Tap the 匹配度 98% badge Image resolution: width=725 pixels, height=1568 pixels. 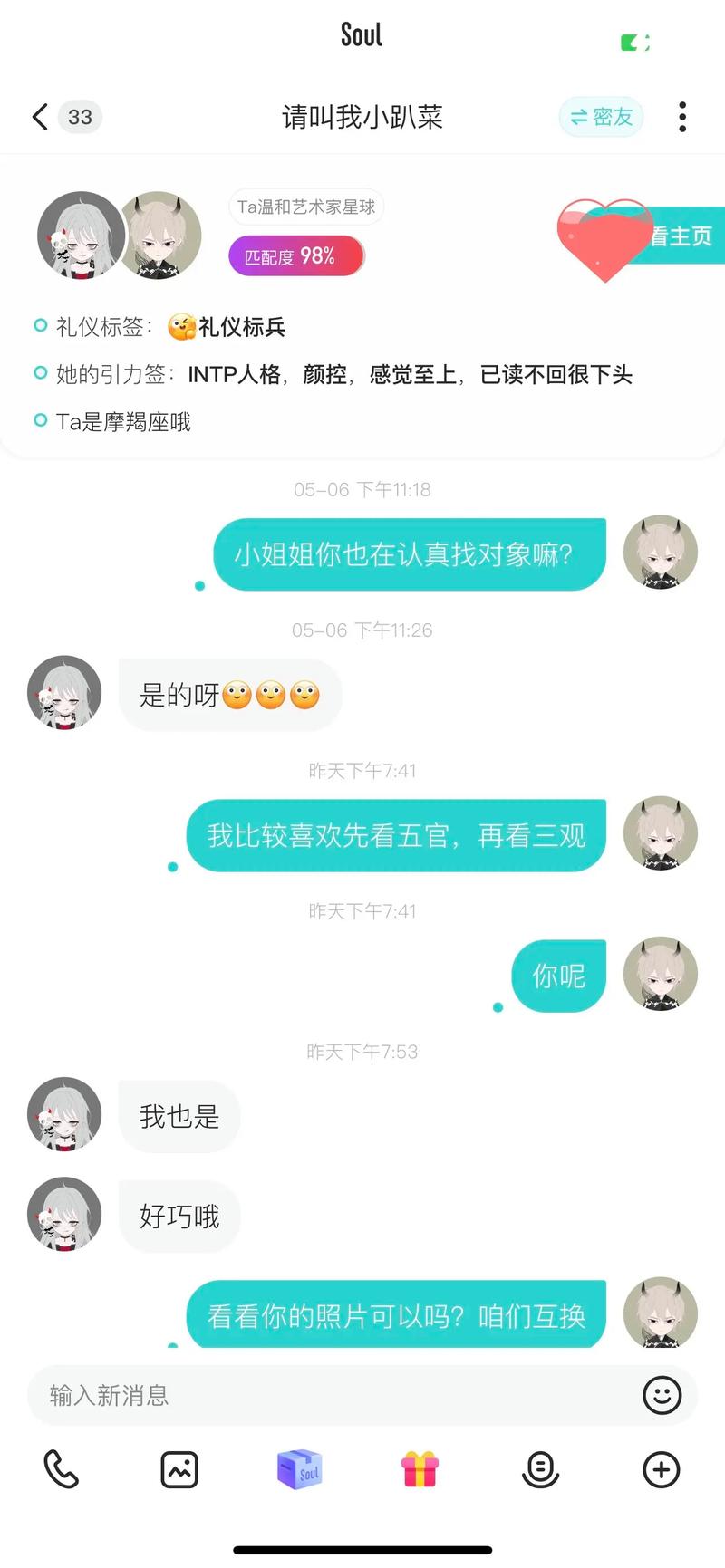pos(295,256)
